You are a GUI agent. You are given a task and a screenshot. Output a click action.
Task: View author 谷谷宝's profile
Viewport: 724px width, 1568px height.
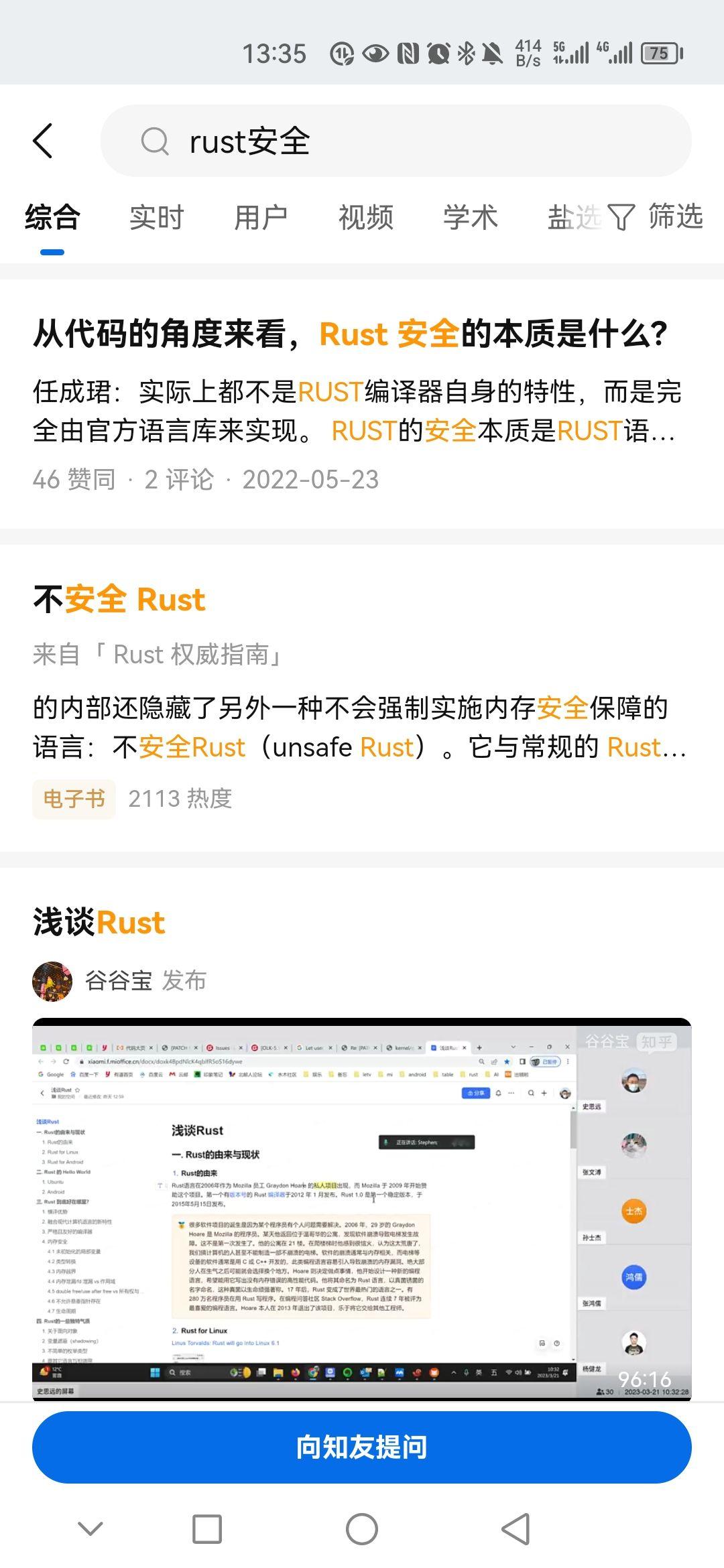click(119, 980)
